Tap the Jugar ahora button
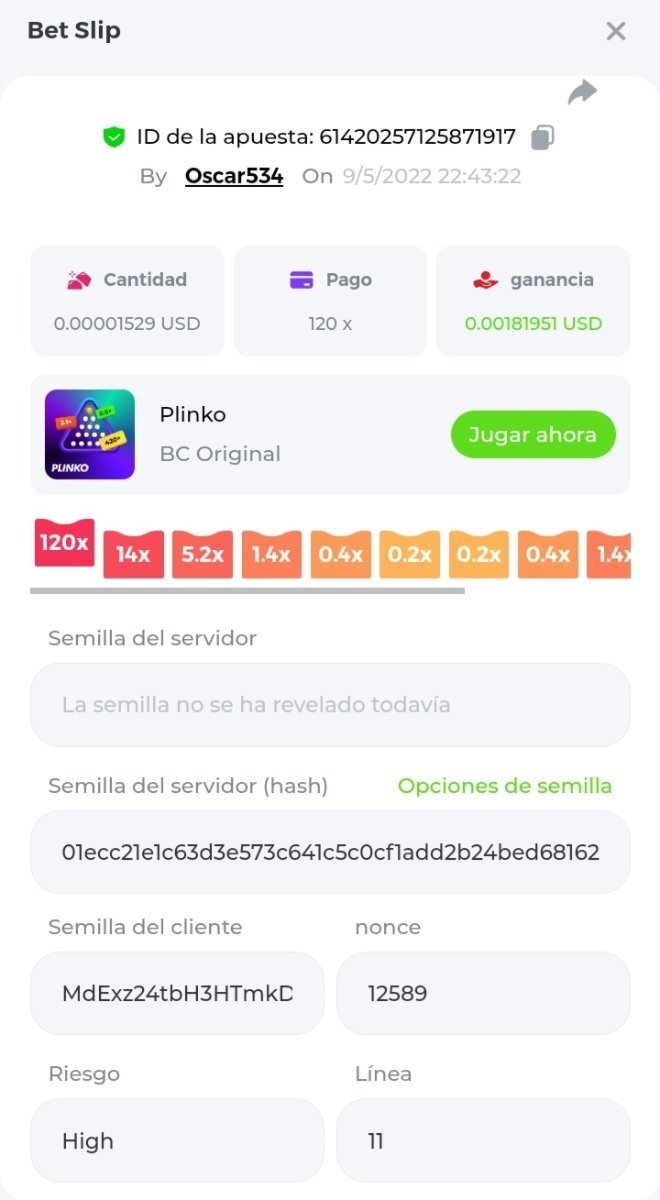 tap(532, 434)
